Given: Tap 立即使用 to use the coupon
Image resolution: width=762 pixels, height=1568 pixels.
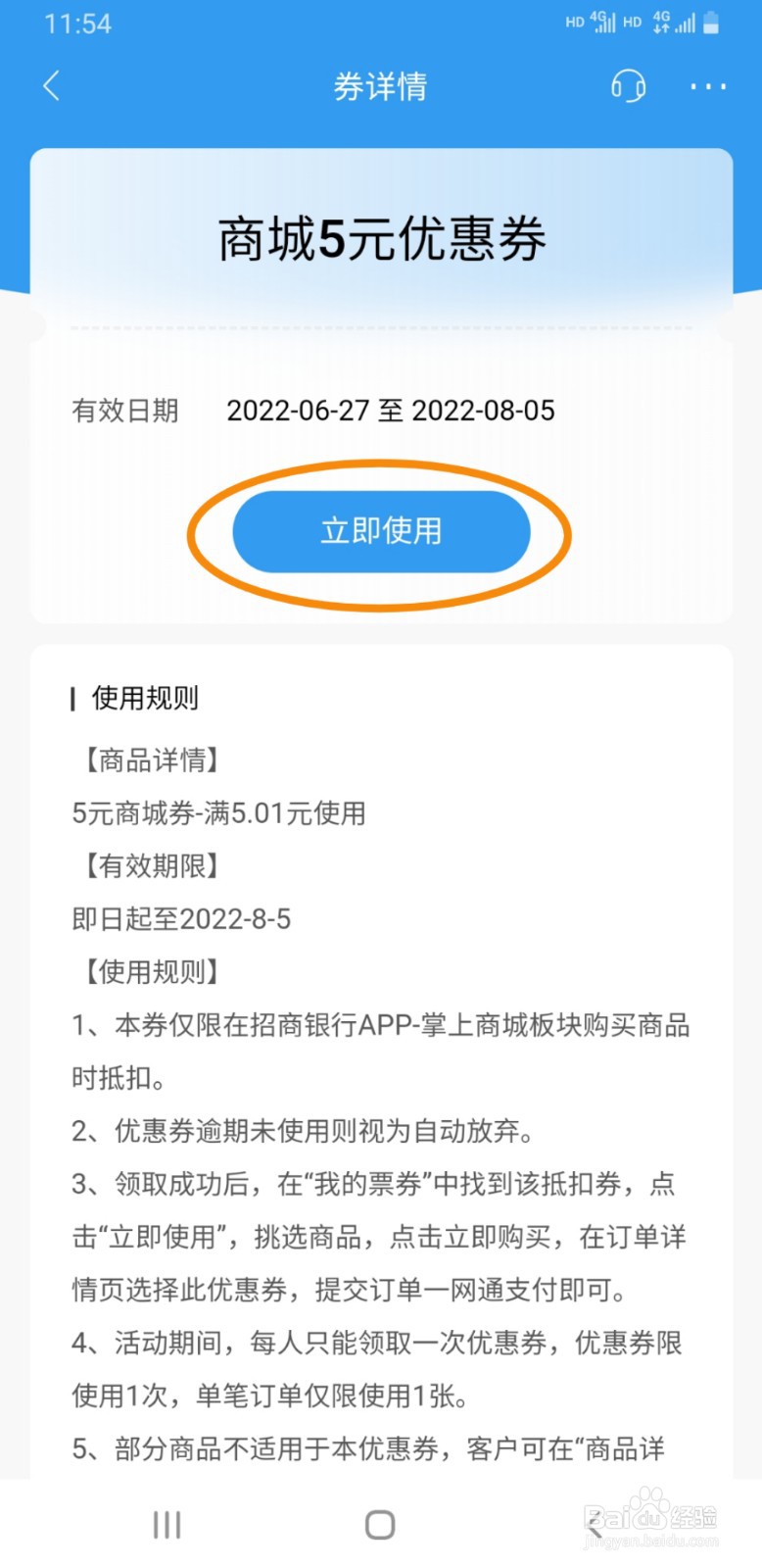Looking at the screenshot, I should point(380,532).
